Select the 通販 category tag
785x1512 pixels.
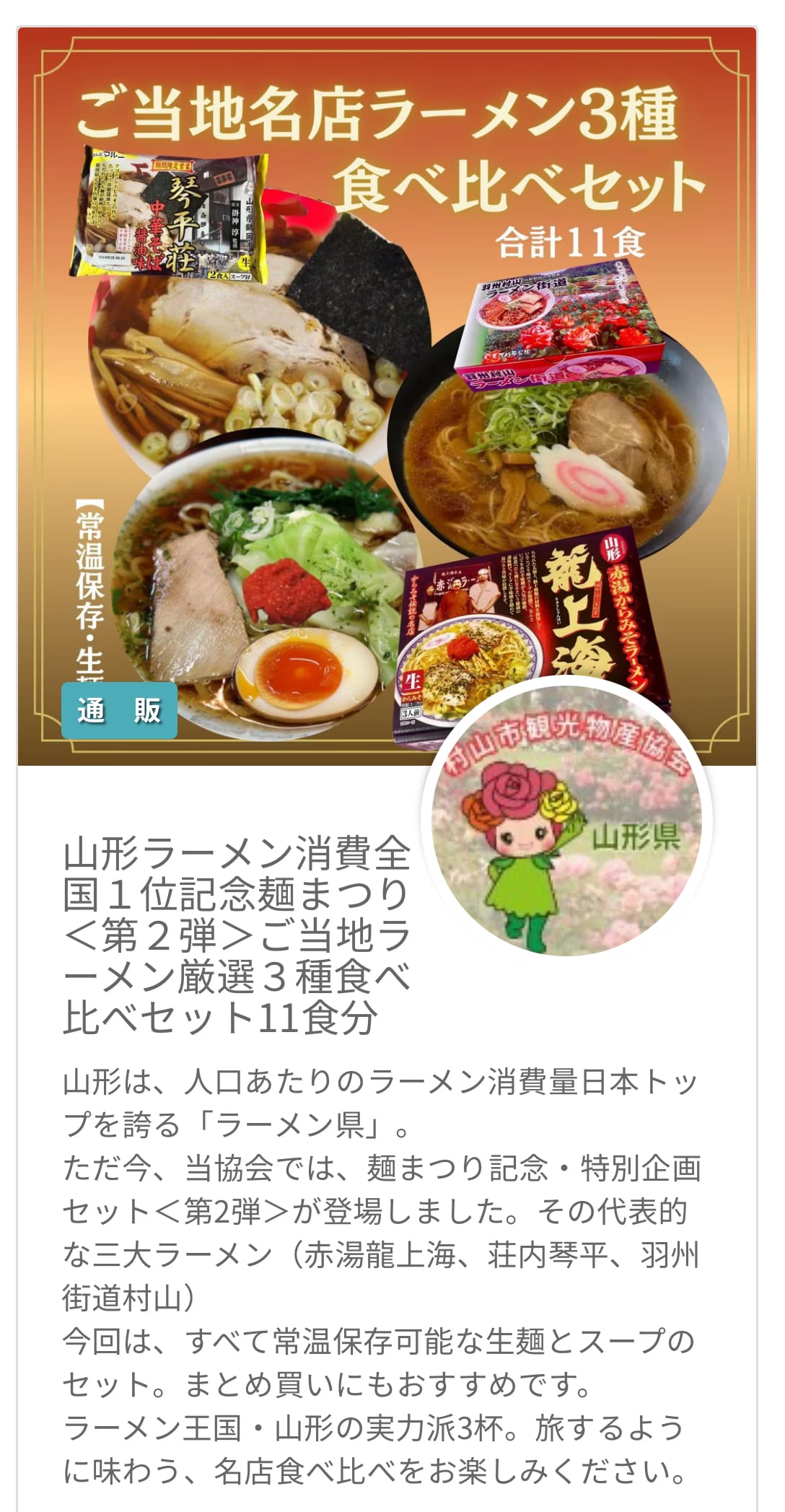pyautogui.click(x=119, y=711)
